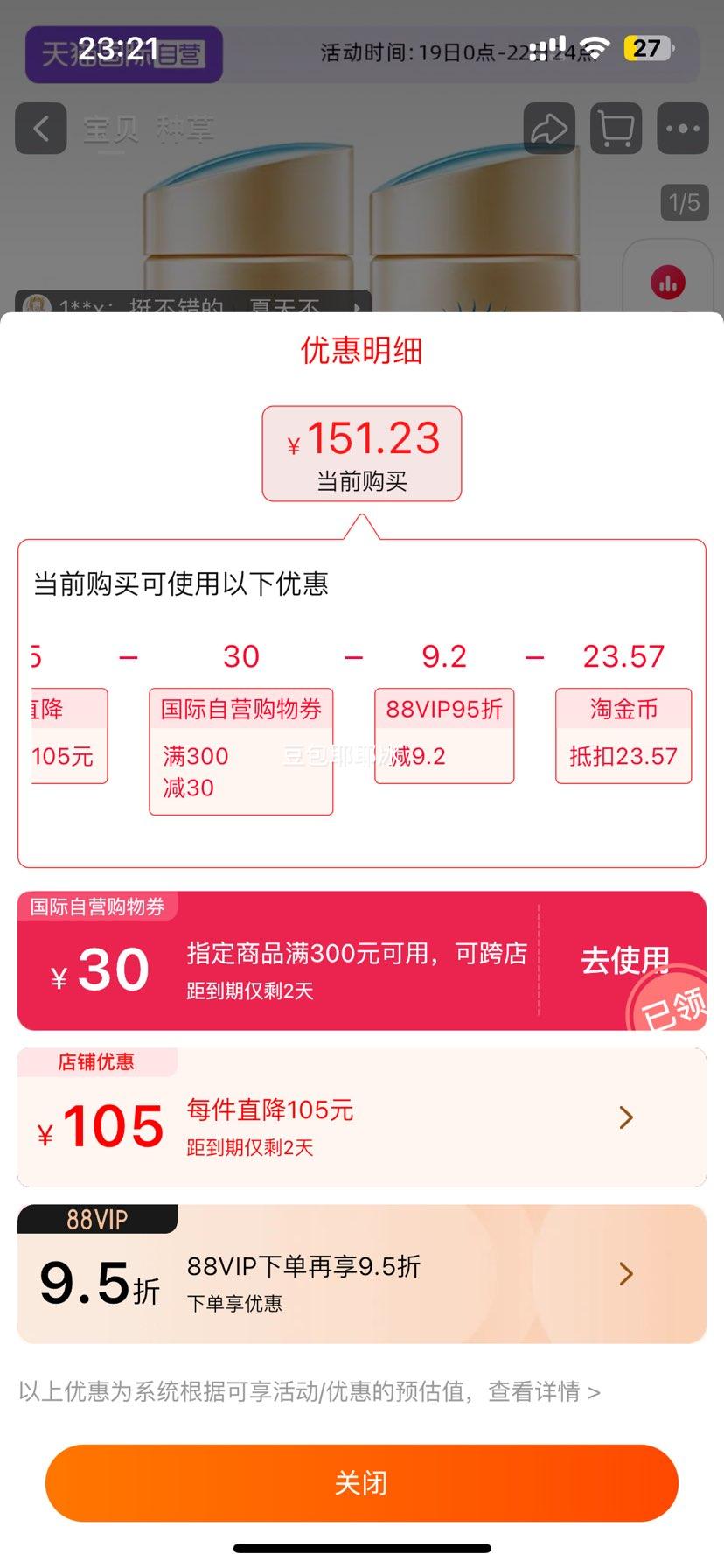724x1568 pixels.
Task: Select the 88VIP95折 discount card
Action: [x=443, y=735]
